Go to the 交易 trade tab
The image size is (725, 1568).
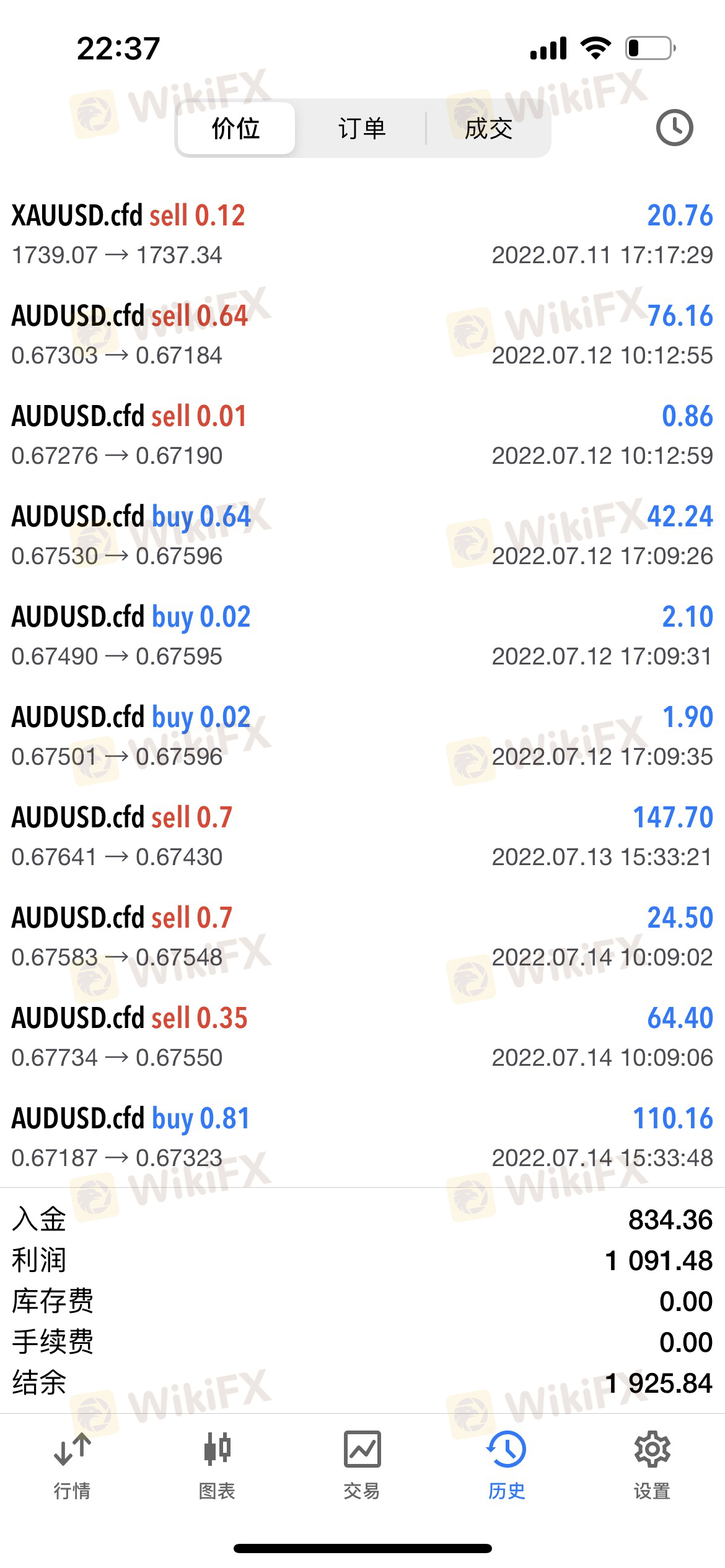click(362, 1465)
